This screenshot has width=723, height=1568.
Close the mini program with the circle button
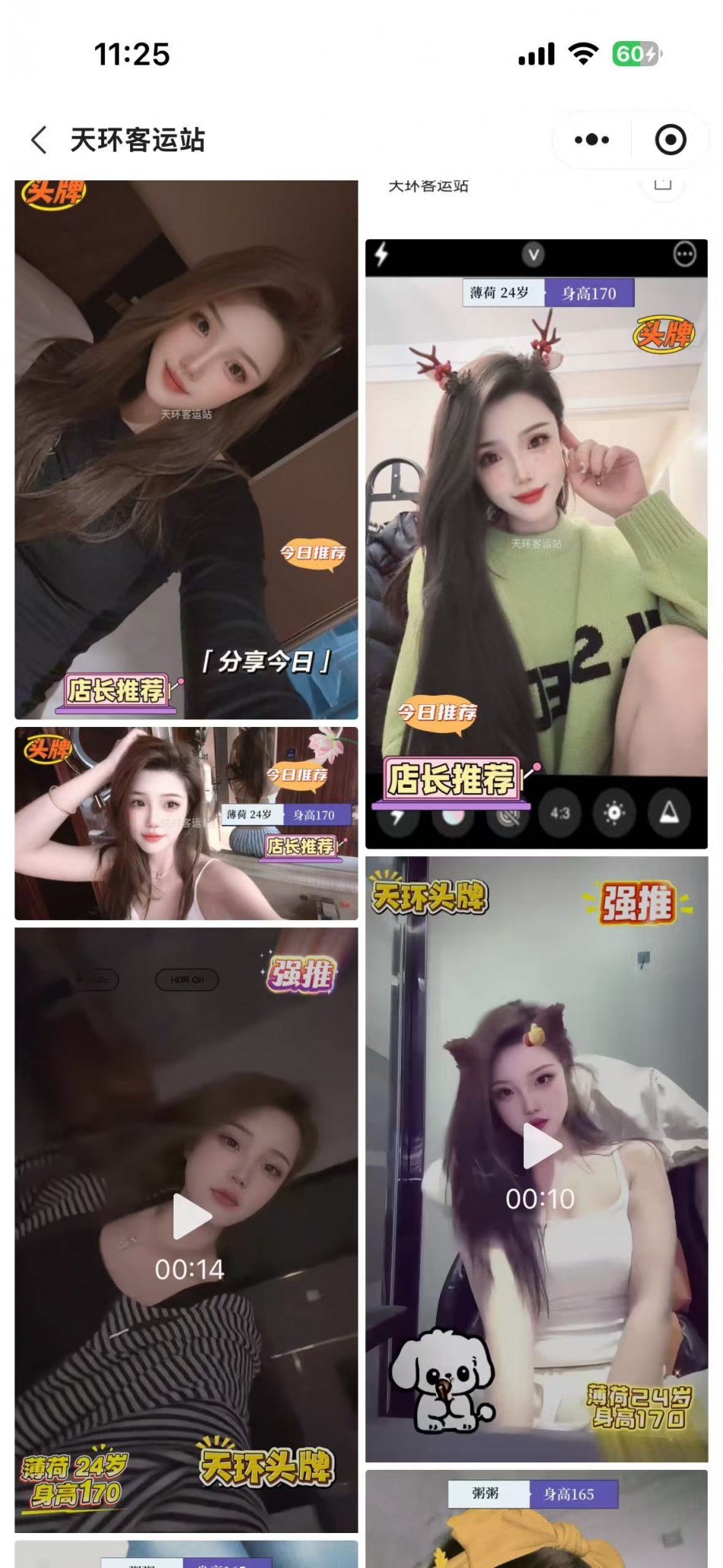[x=670, y=140]
